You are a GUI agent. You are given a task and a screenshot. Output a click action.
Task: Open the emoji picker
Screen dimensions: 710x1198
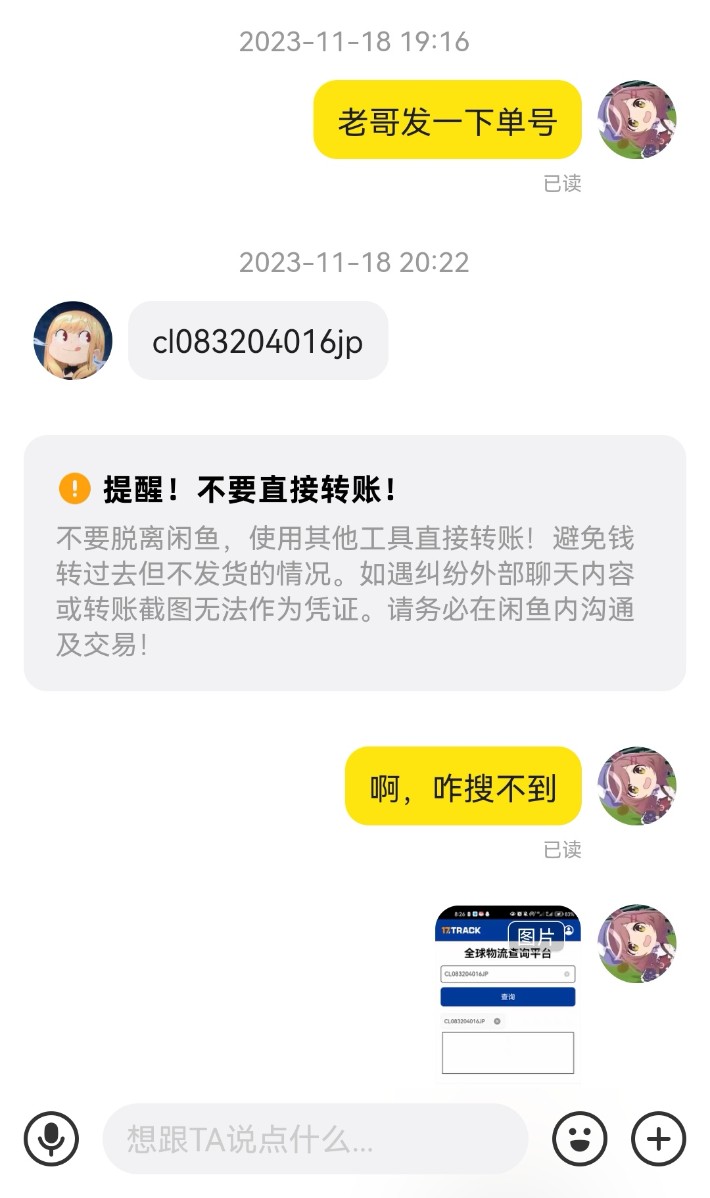point(579,1138)
